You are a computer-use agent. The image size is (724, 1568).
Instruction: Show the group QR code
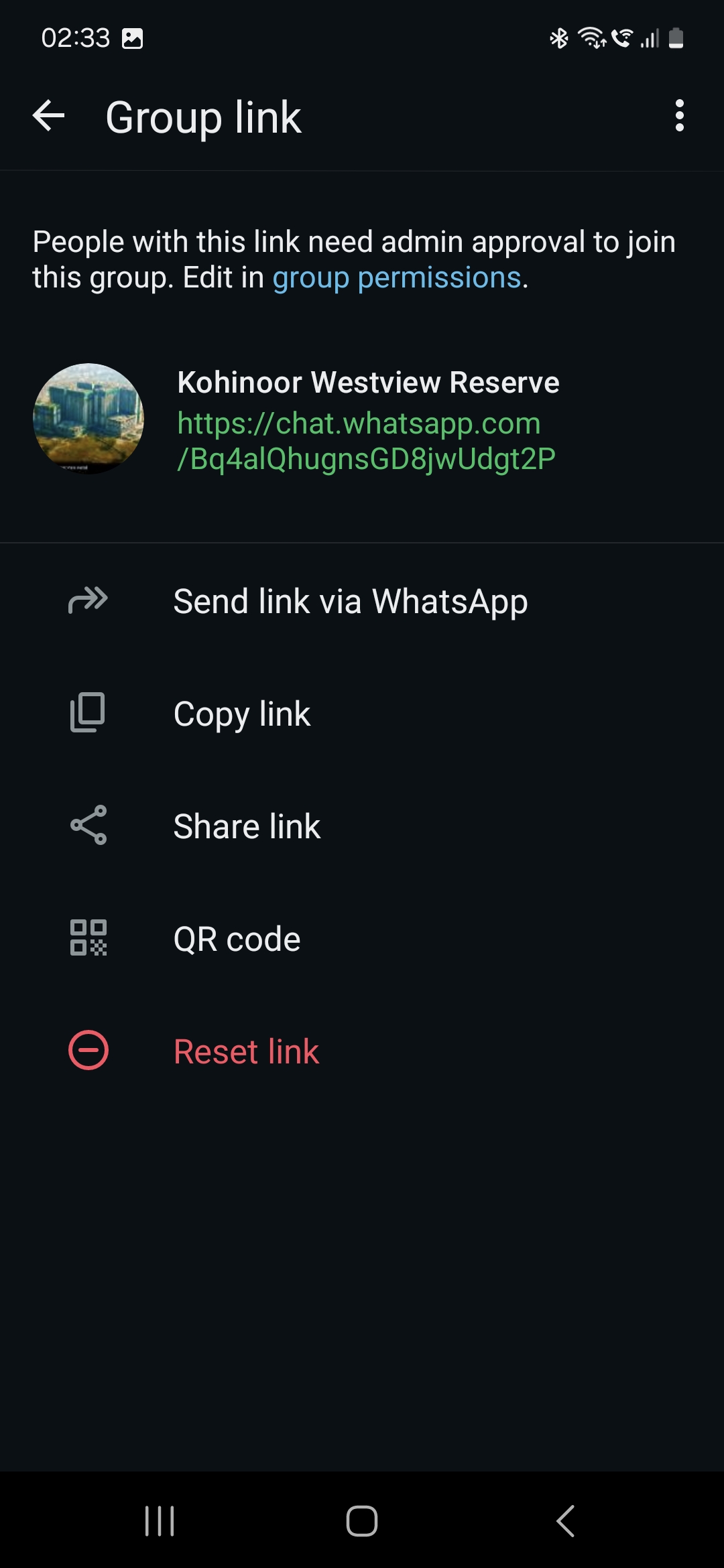(x=236, y=939)
